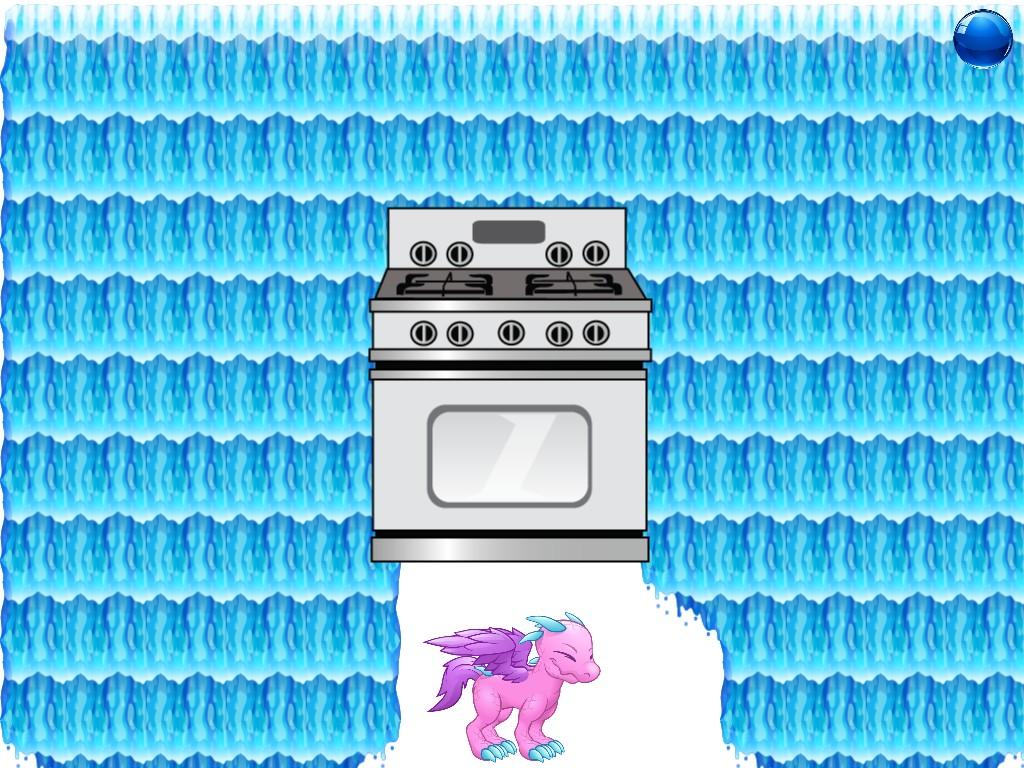
Task: Tap the blue orb button
Action: point(982,39)
